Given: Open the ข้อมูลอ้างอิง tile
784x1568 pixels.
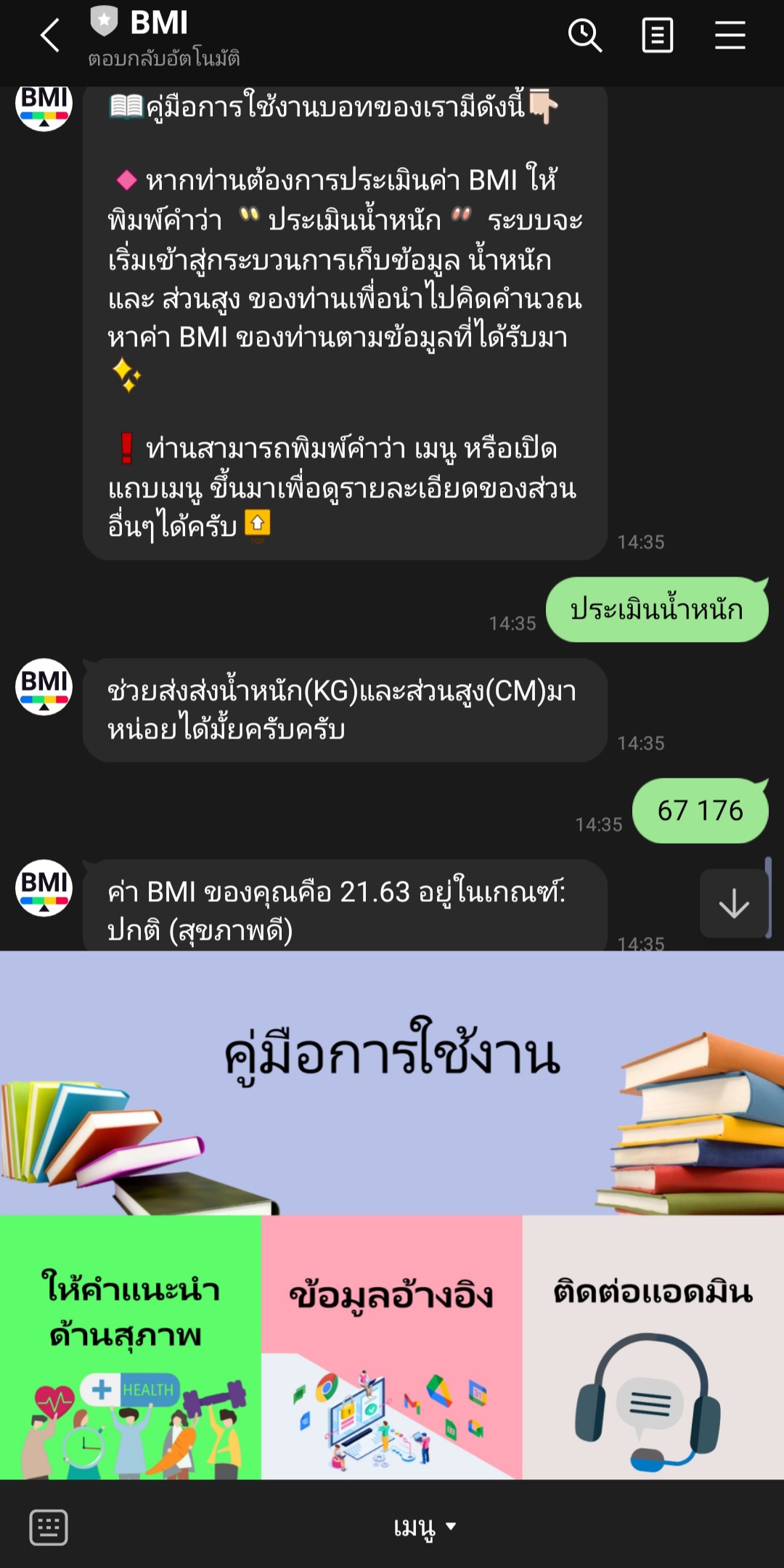Looking at the screenshot, I should [x=392, y=1347].
